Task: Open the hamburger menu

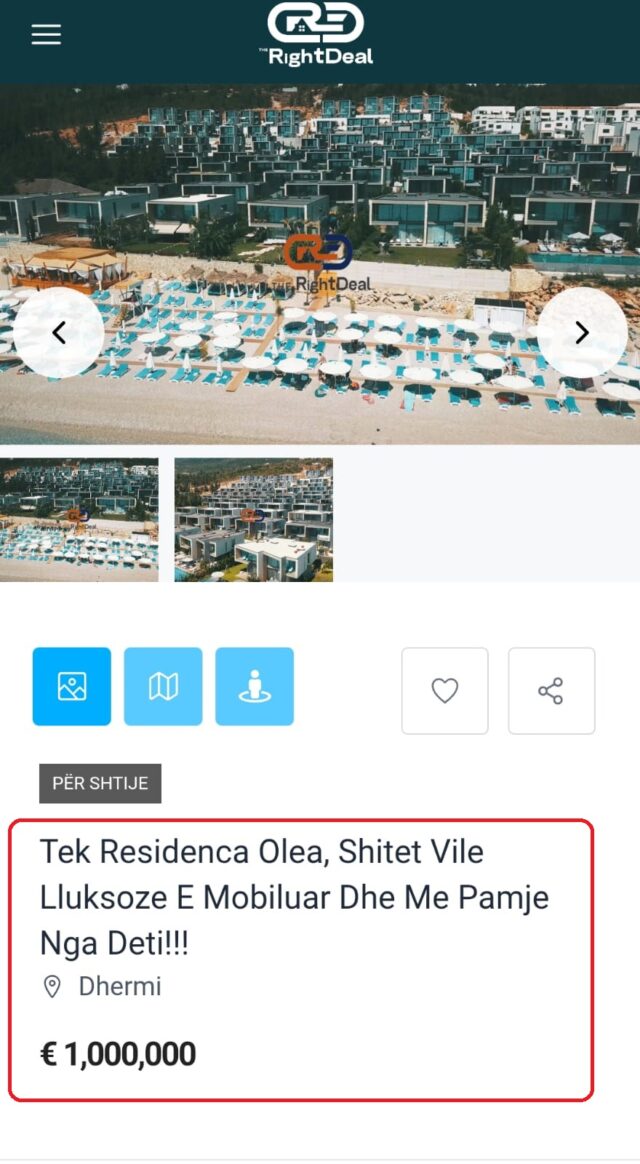Action: coord(46,34)
